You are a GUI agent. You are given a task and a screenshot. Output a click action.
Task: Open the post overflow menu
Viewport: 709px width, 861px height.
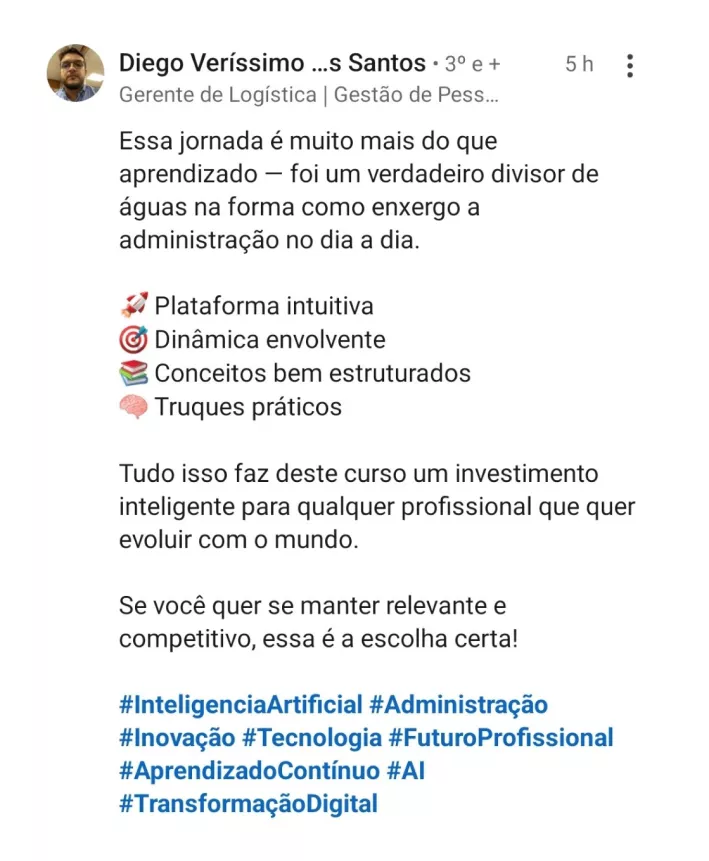(x=629, y=66)
